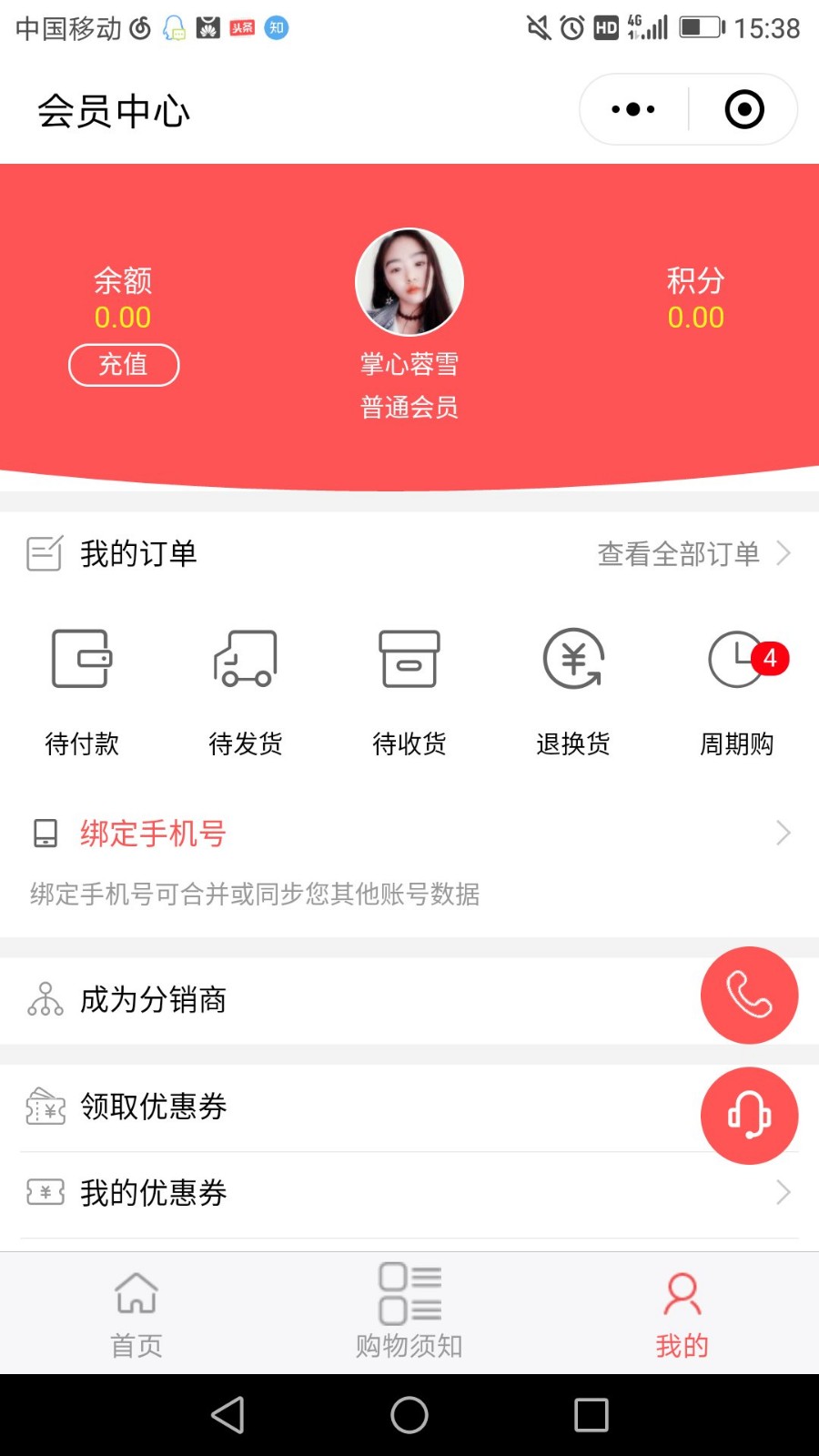
Task: Open 成为分销商 distributor row
Action: [409, 1000]
